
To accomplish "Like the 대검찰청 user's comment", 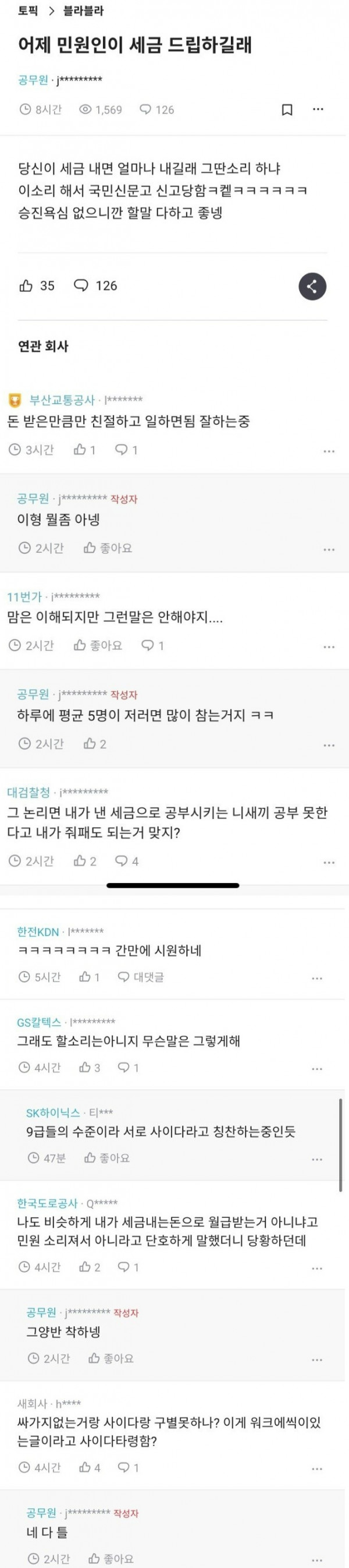I will point(84,861).
